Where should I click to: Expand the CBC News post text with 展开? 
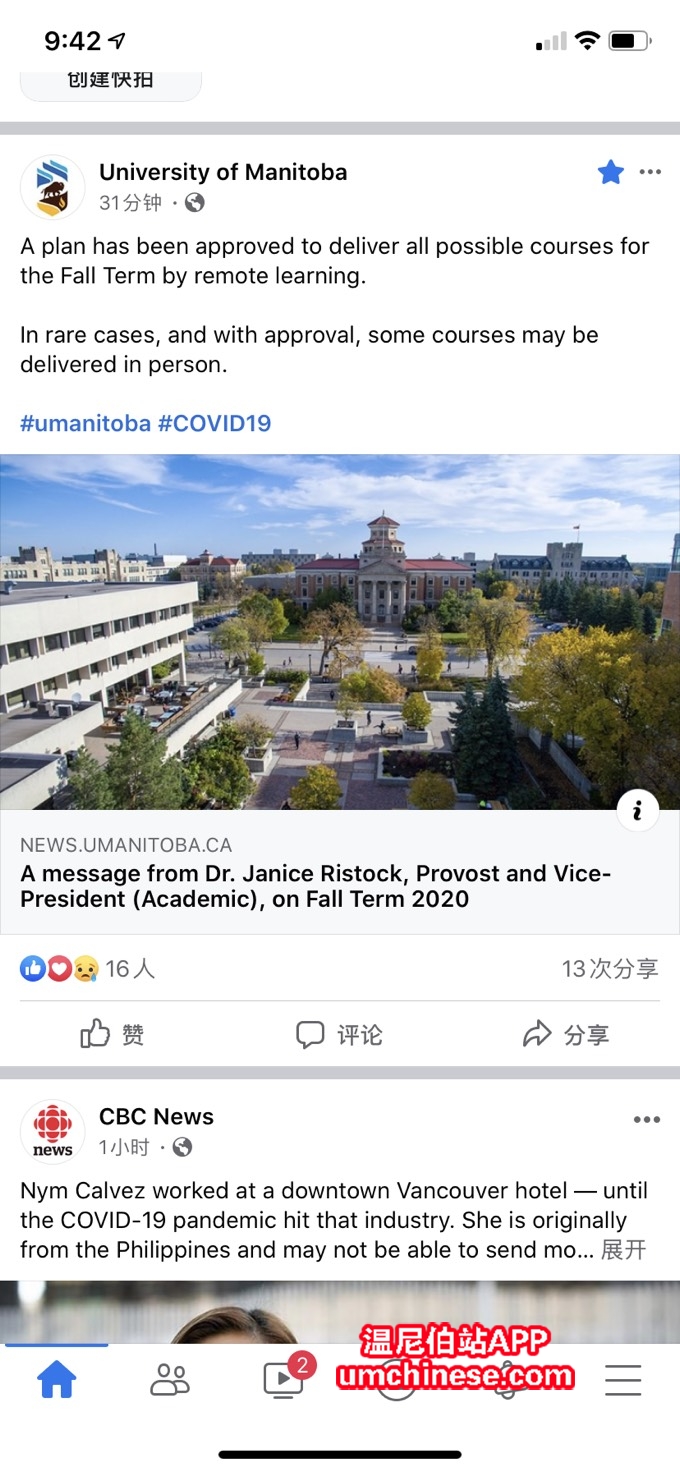pos(623,1250)
